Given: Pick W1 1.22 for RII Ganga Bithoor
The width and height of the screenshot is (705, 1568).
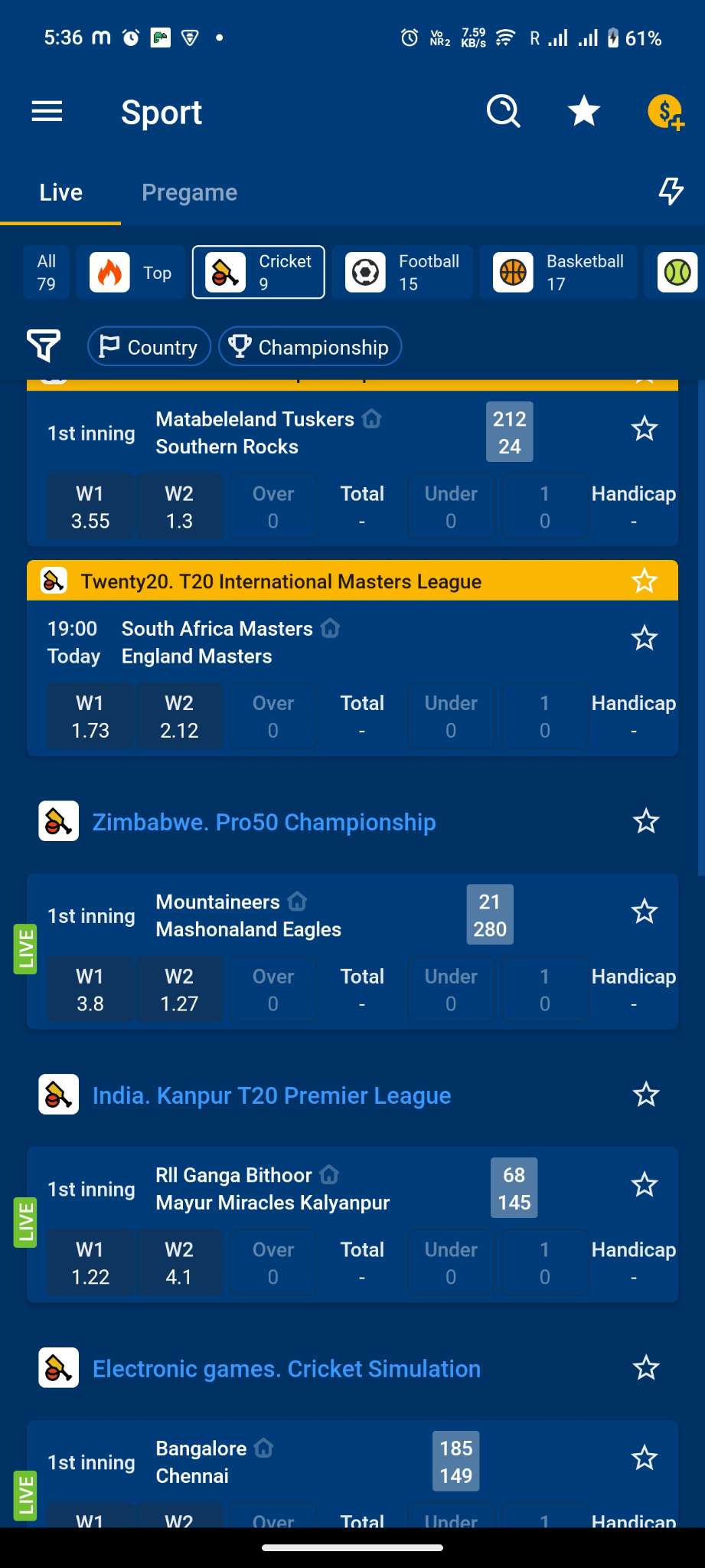Looking at the screenshot, I should (90, 1263).
